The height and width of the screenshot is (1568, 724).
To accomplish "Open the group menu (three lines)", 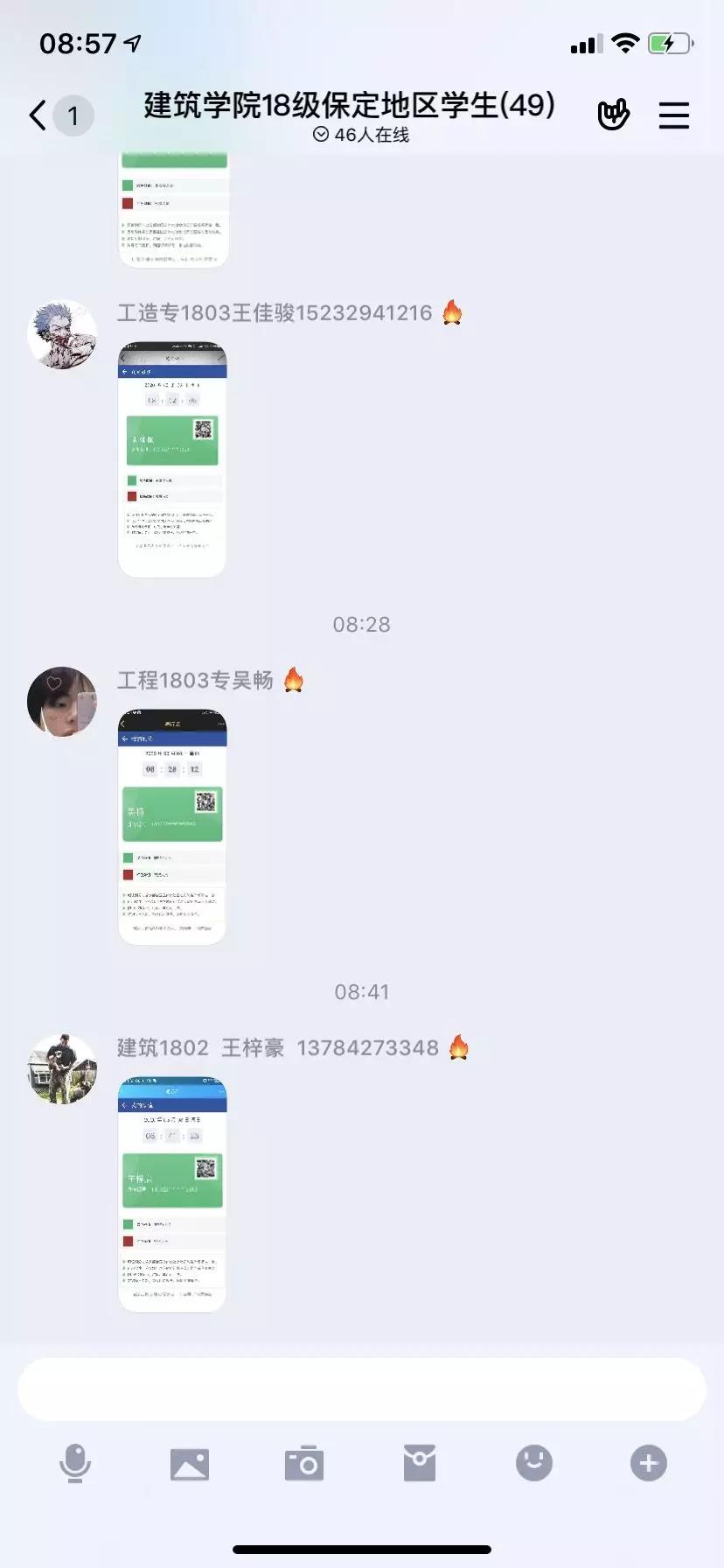I will tap(673, 115).
